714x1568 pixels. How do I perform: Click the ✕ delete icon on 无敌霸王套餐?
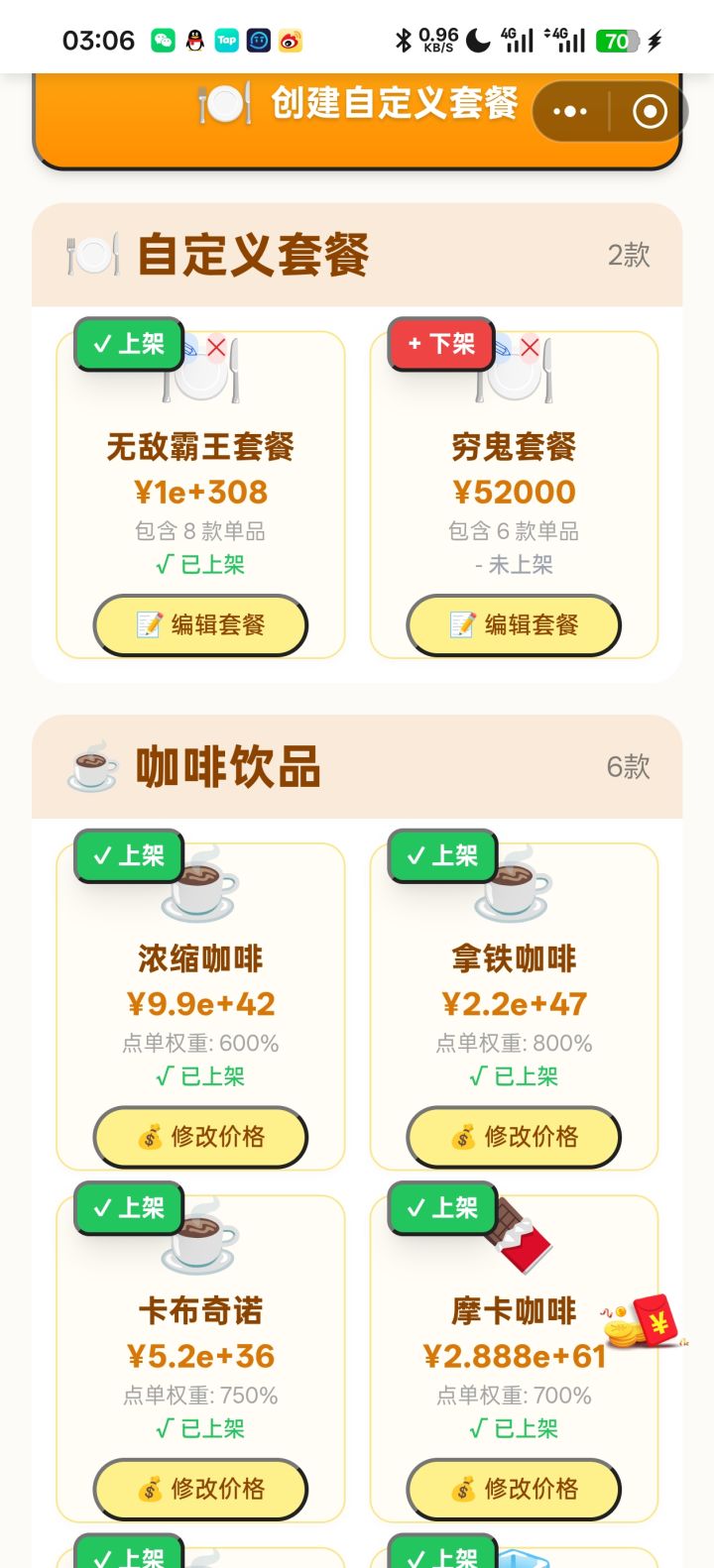(217, 348)
